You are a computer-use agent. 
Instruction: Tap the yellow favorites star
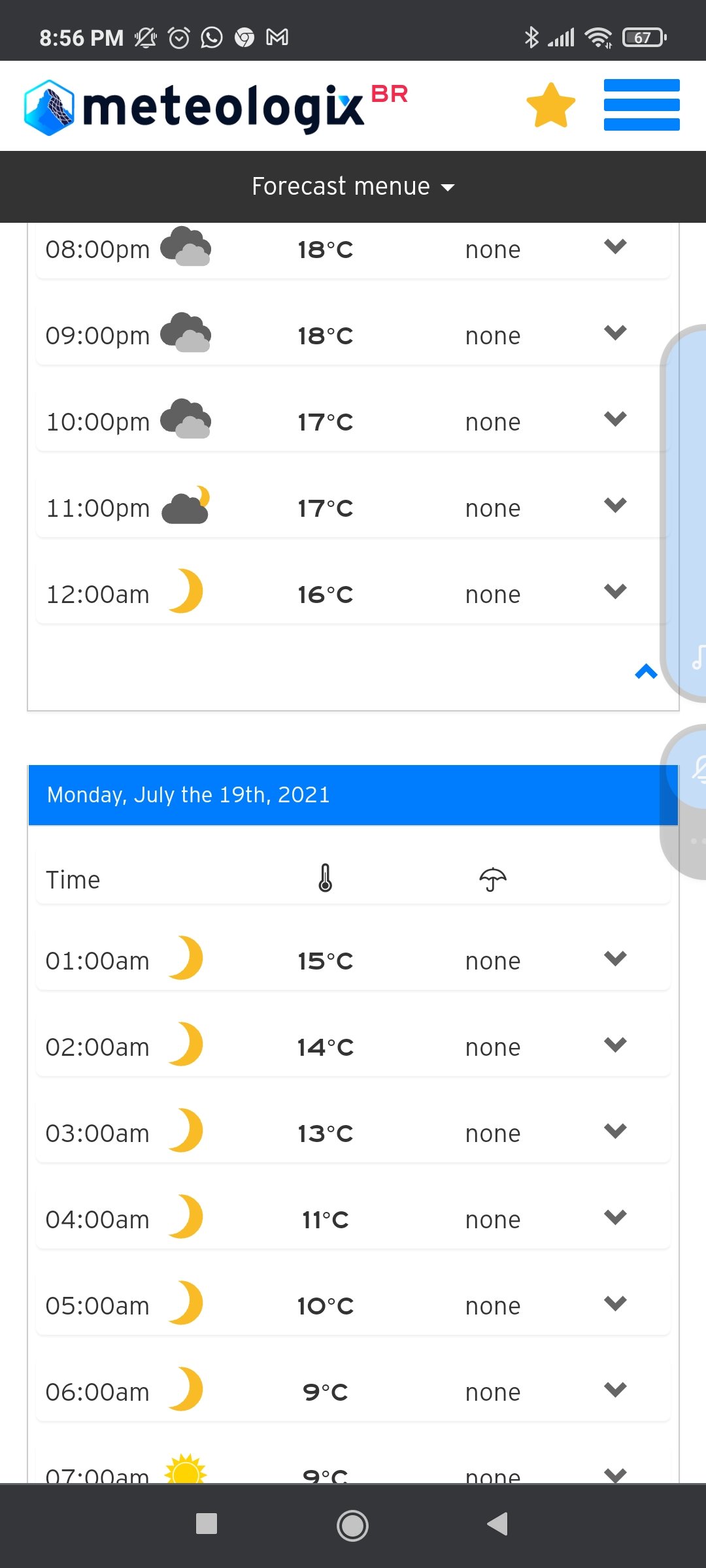pos(550,105)
